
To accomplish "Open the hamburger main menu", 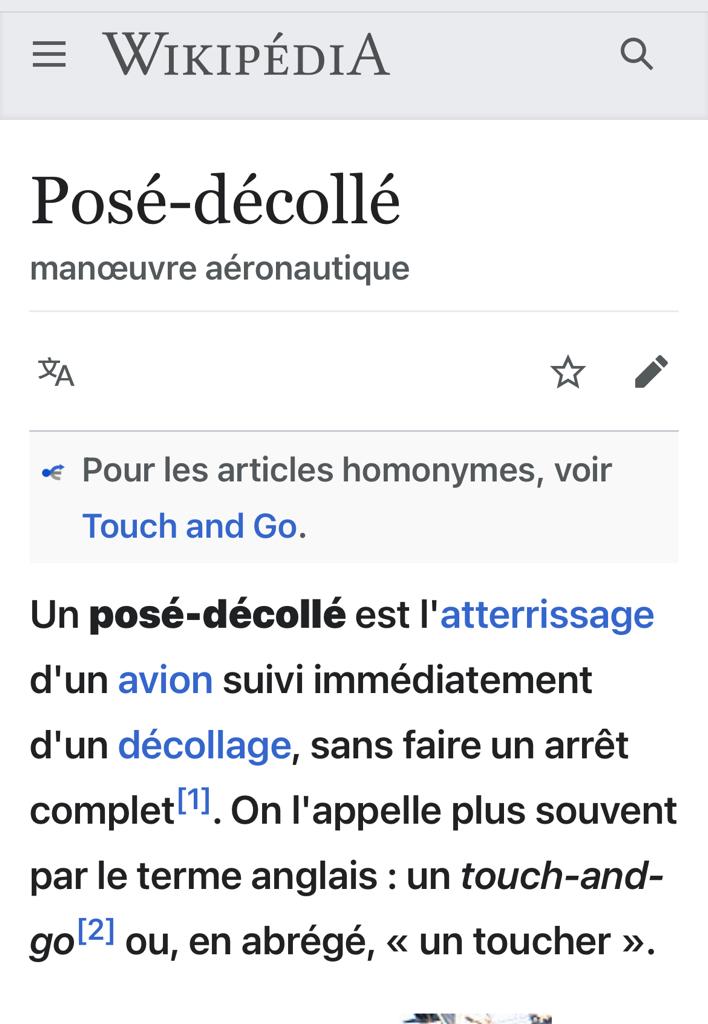I will 49,54.
